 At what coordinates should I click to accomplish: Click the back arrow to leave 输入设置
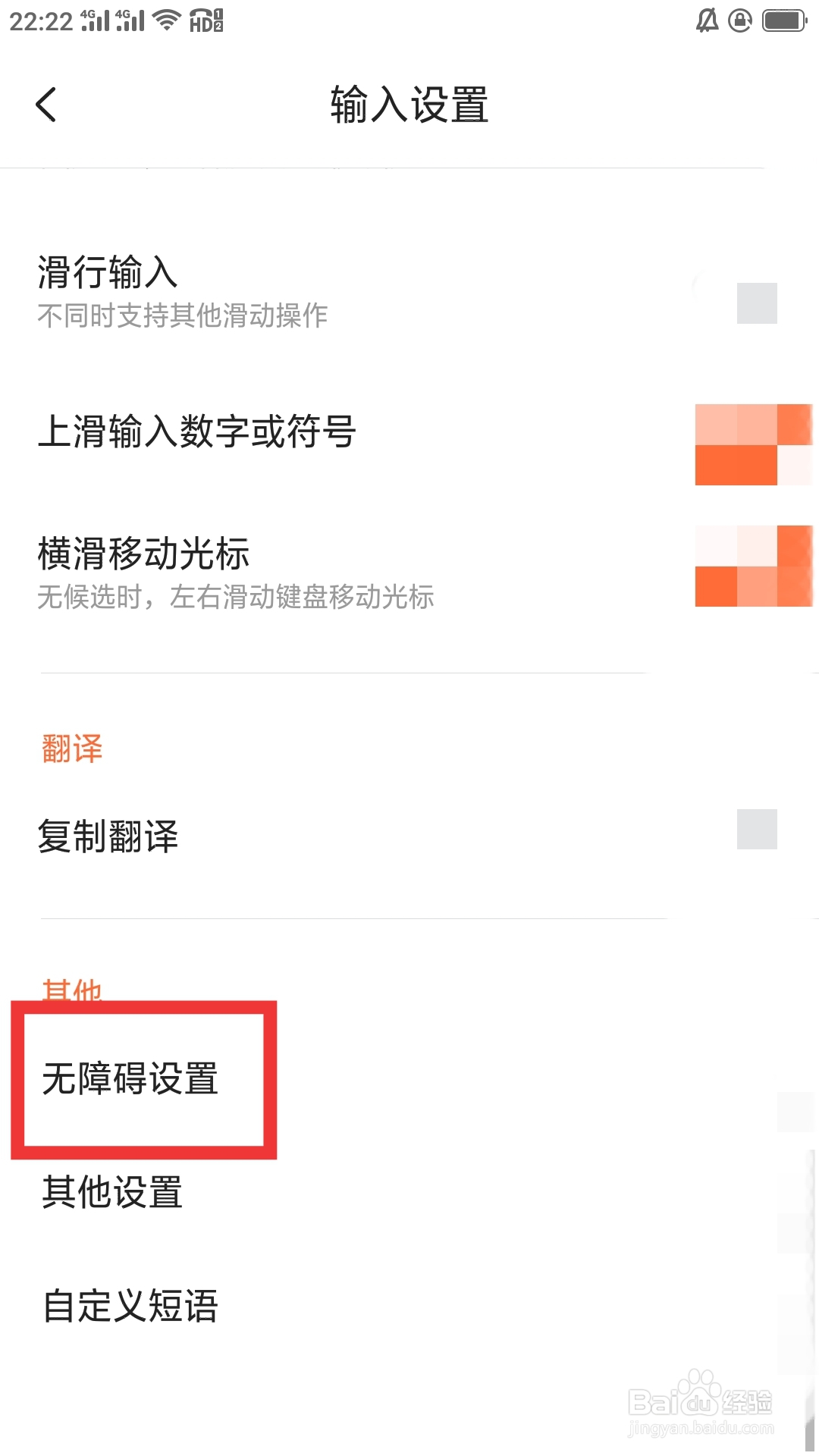pyautogui.click(x=47, y=105)
